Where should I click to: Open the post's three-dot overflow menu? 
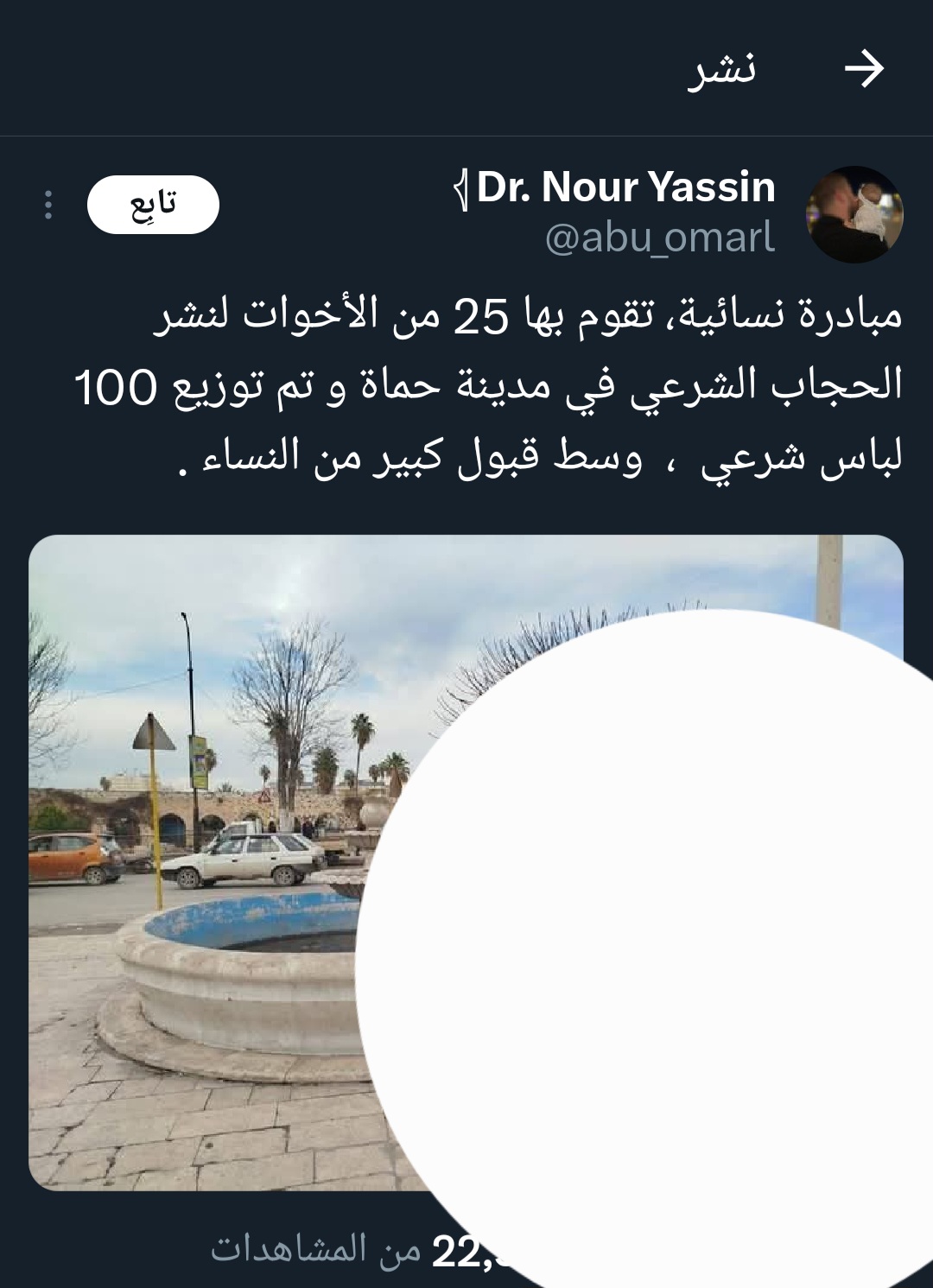point(48,205)
